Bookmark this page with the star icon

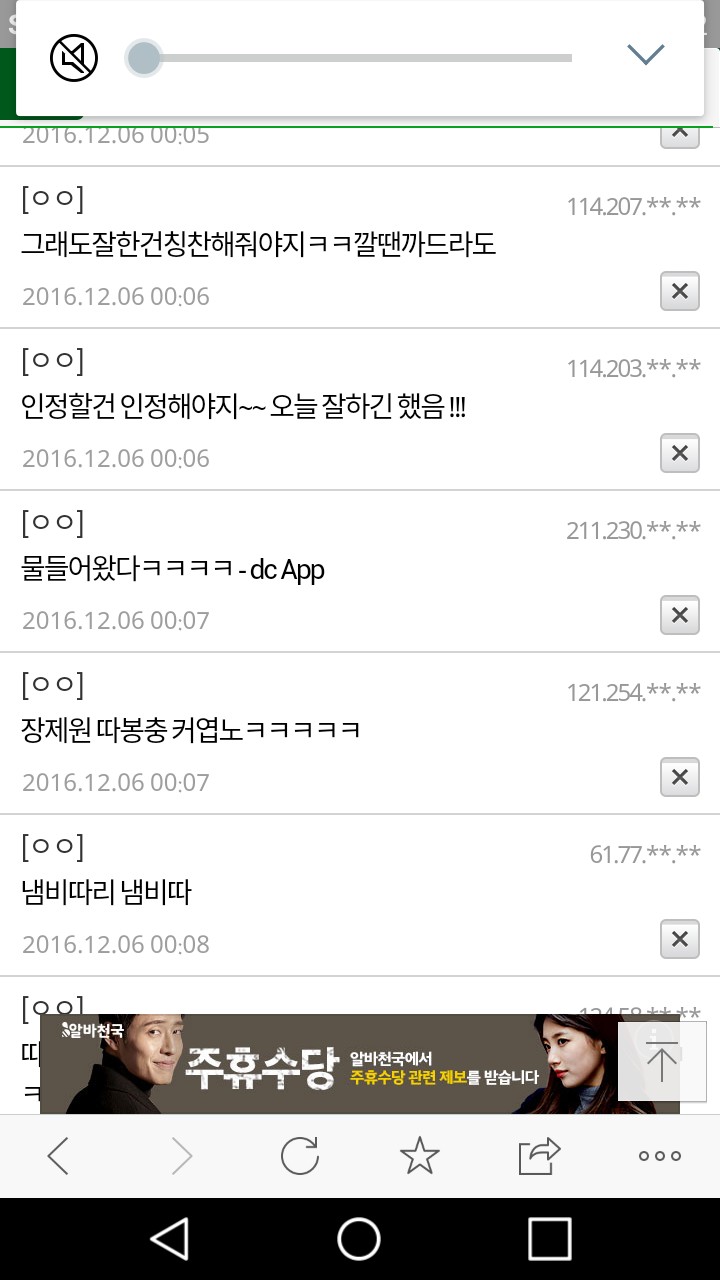[x=419, y=1156]
